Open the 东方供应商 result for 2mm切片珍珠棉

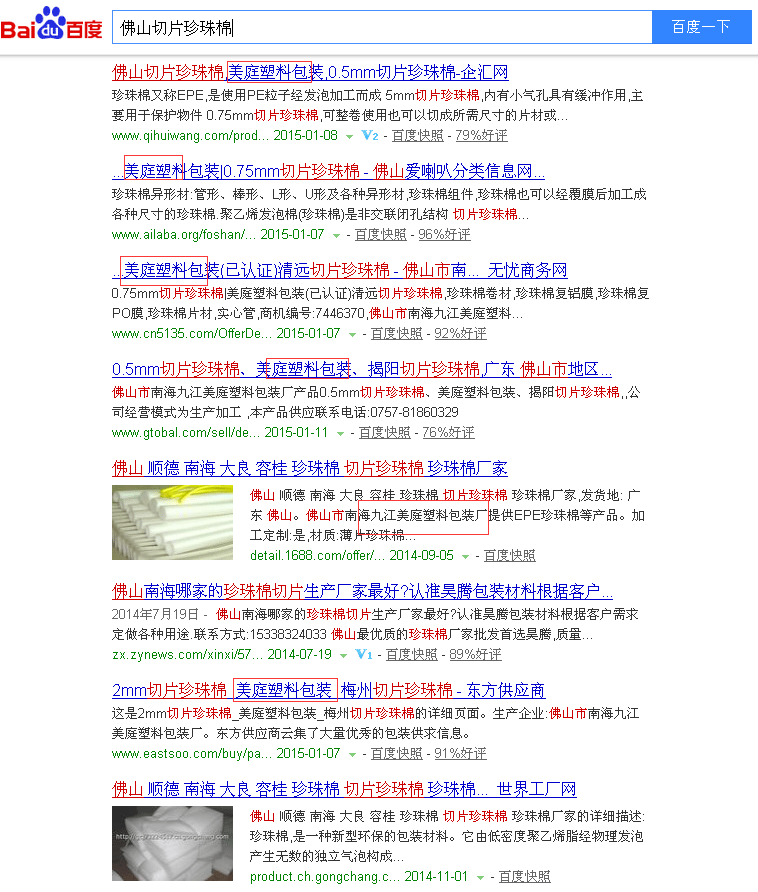click(328, 690)
